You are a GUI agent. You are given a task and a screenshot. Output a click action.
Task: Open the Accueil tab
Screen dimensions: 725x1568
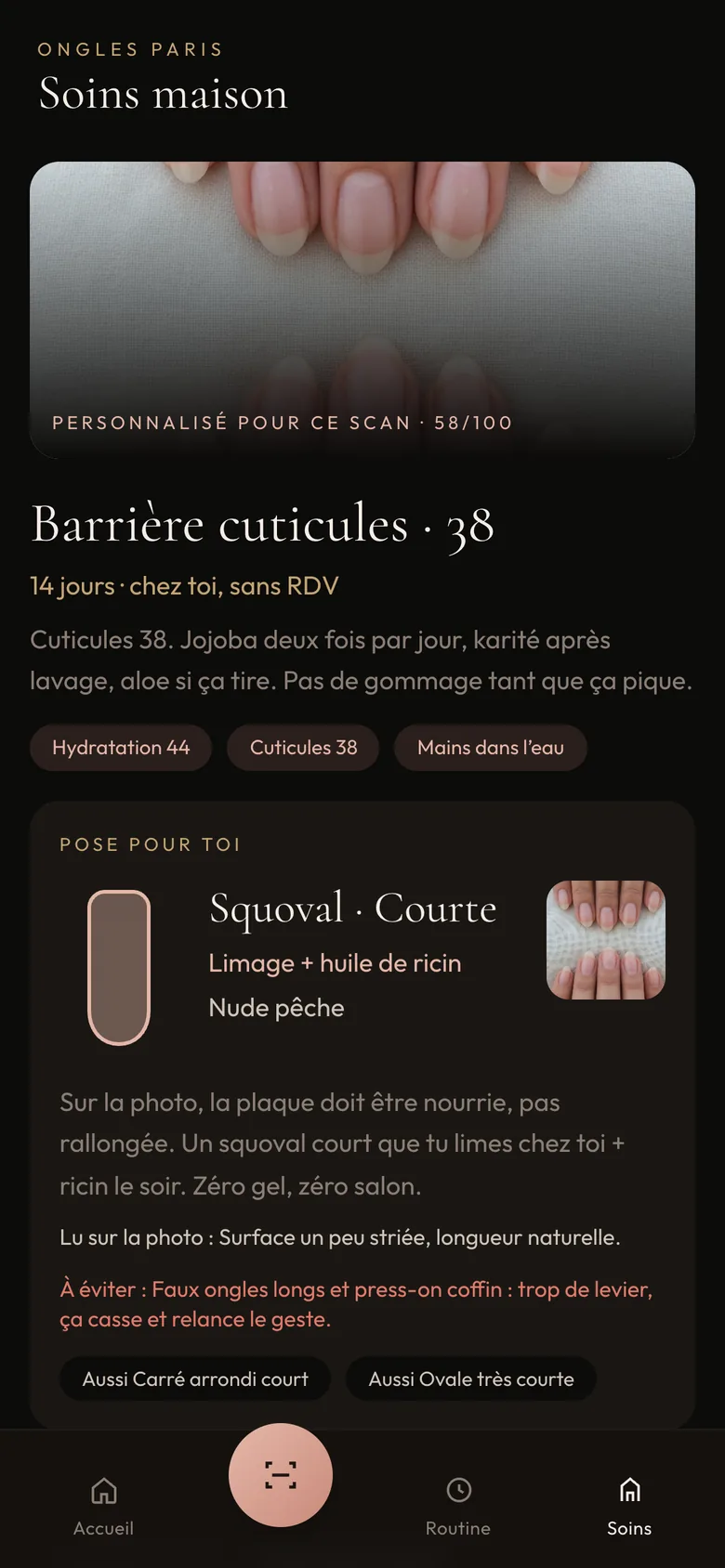click(103, 1507)
